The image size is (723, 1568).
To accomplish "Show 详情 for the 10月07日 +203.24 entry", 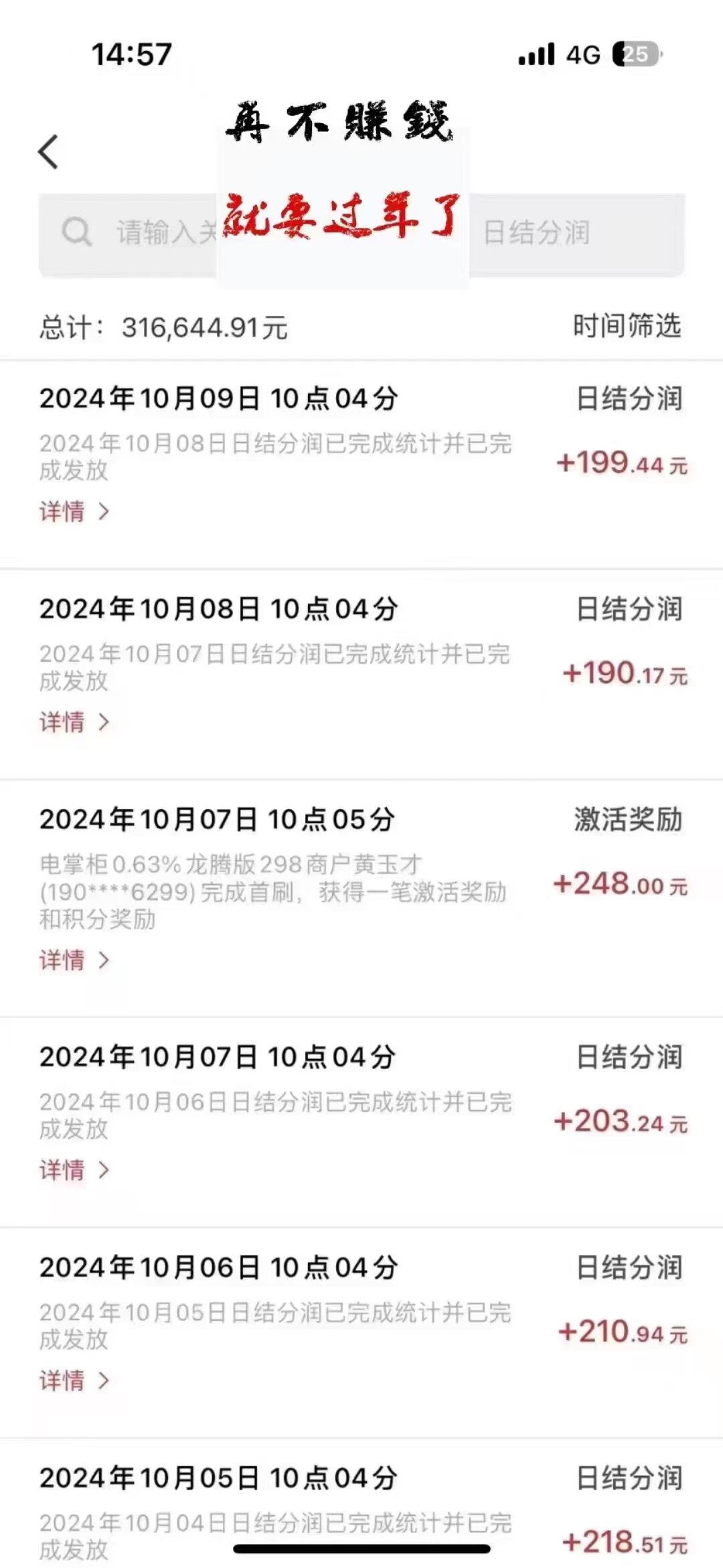I will (x=74, y=1170).
